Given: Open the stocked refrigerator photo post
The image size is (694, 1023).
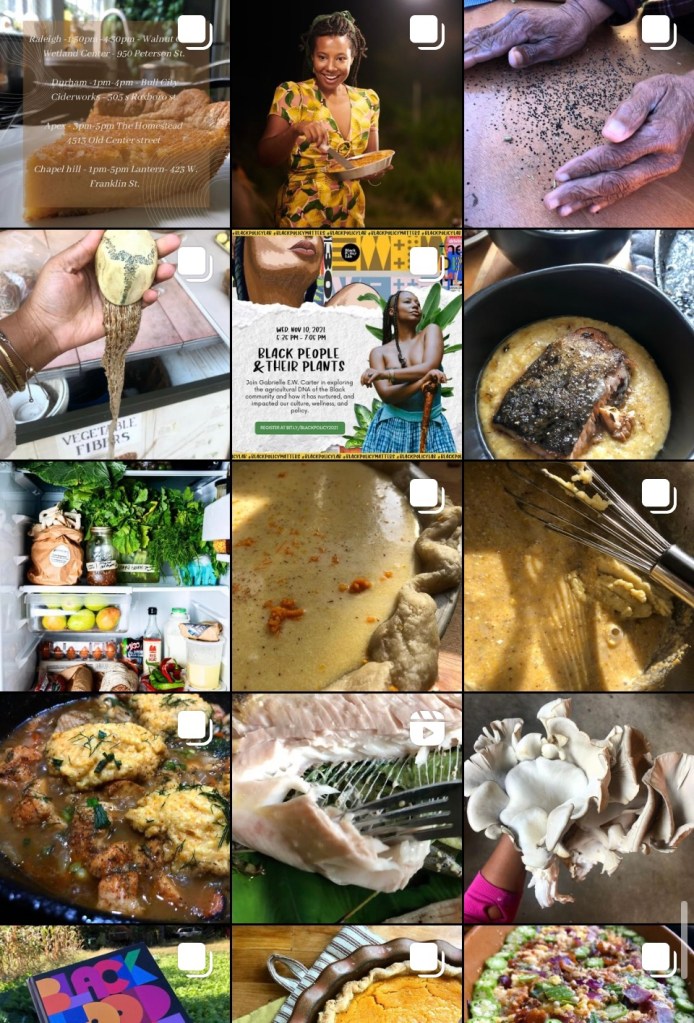Looking at the screenshot, I should click(114, 577).
